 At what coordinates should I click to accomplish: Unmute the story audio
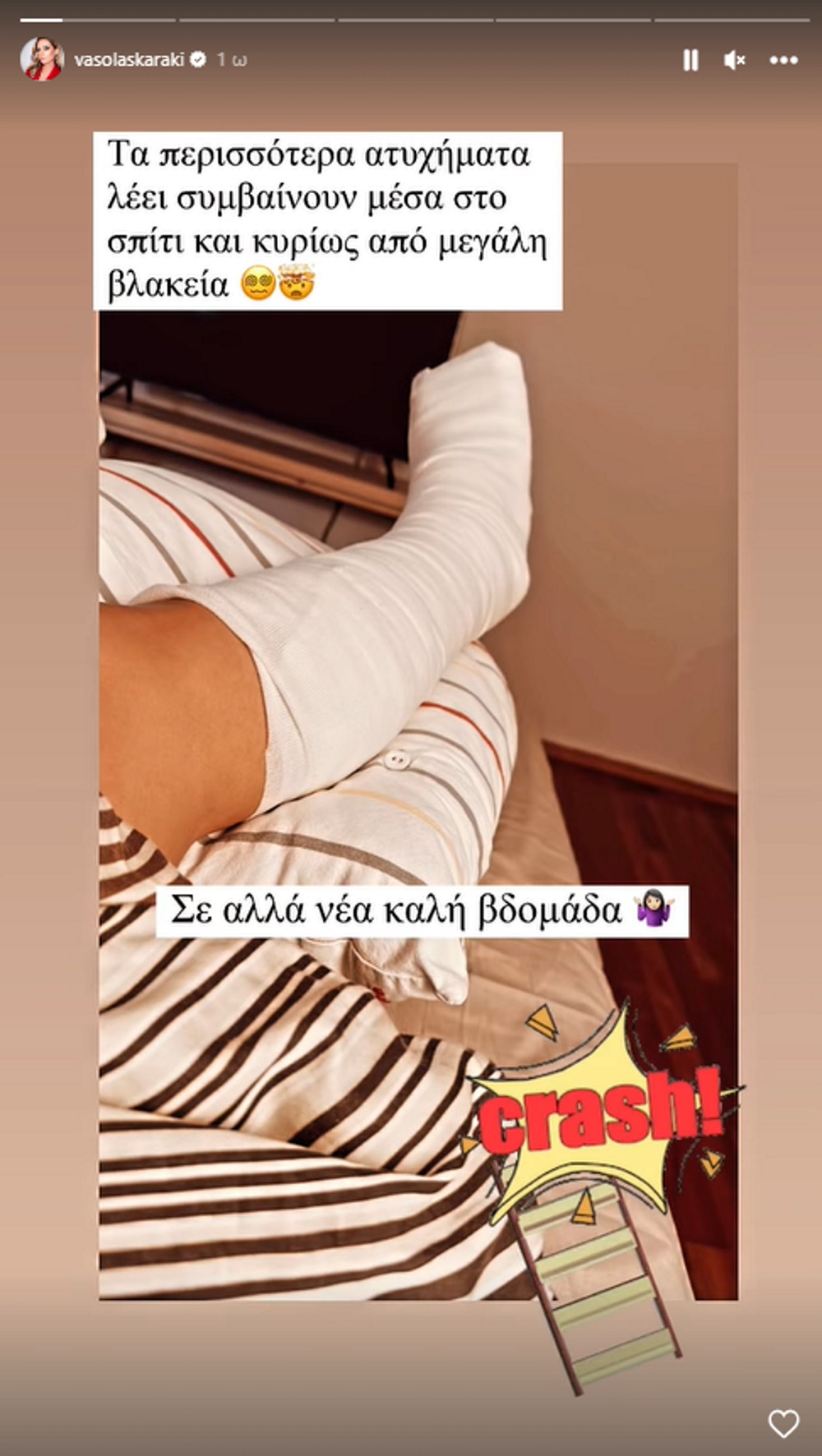(x=734, y=60)
